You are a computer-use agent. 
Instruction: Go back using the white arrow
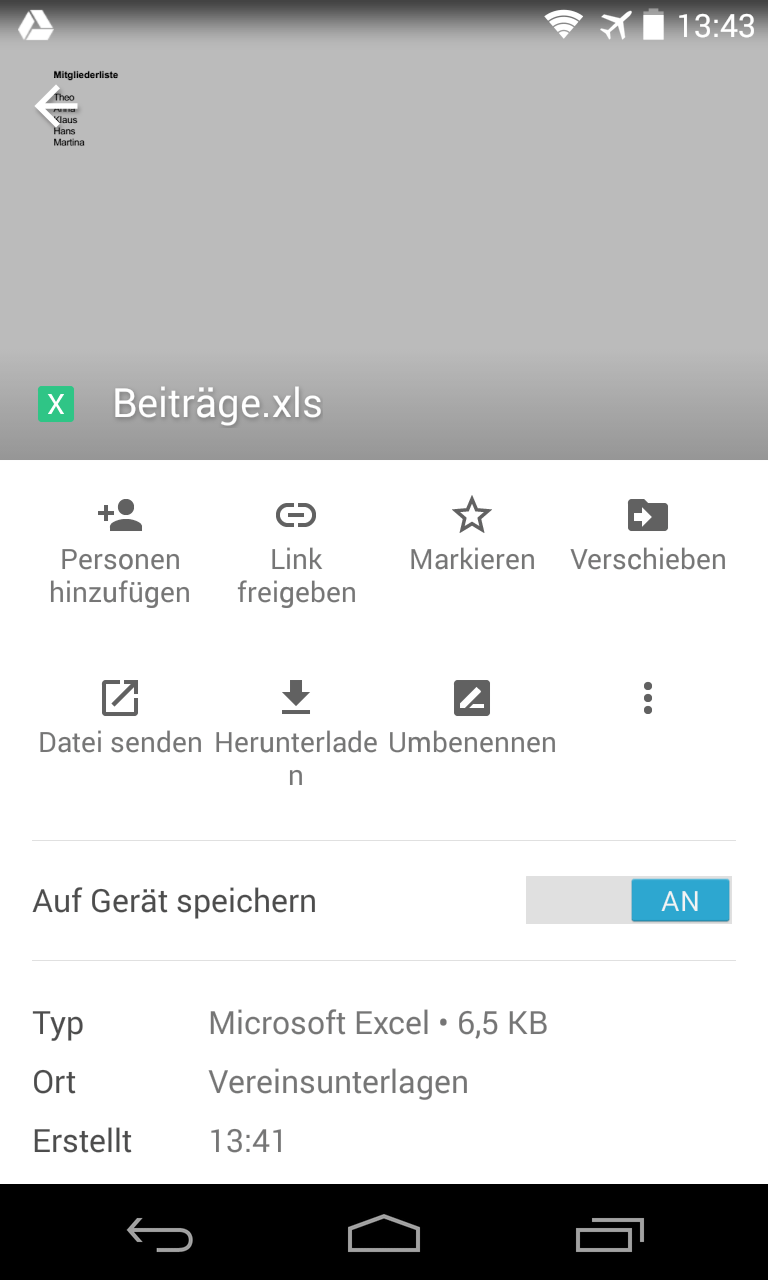pos(53,106)
